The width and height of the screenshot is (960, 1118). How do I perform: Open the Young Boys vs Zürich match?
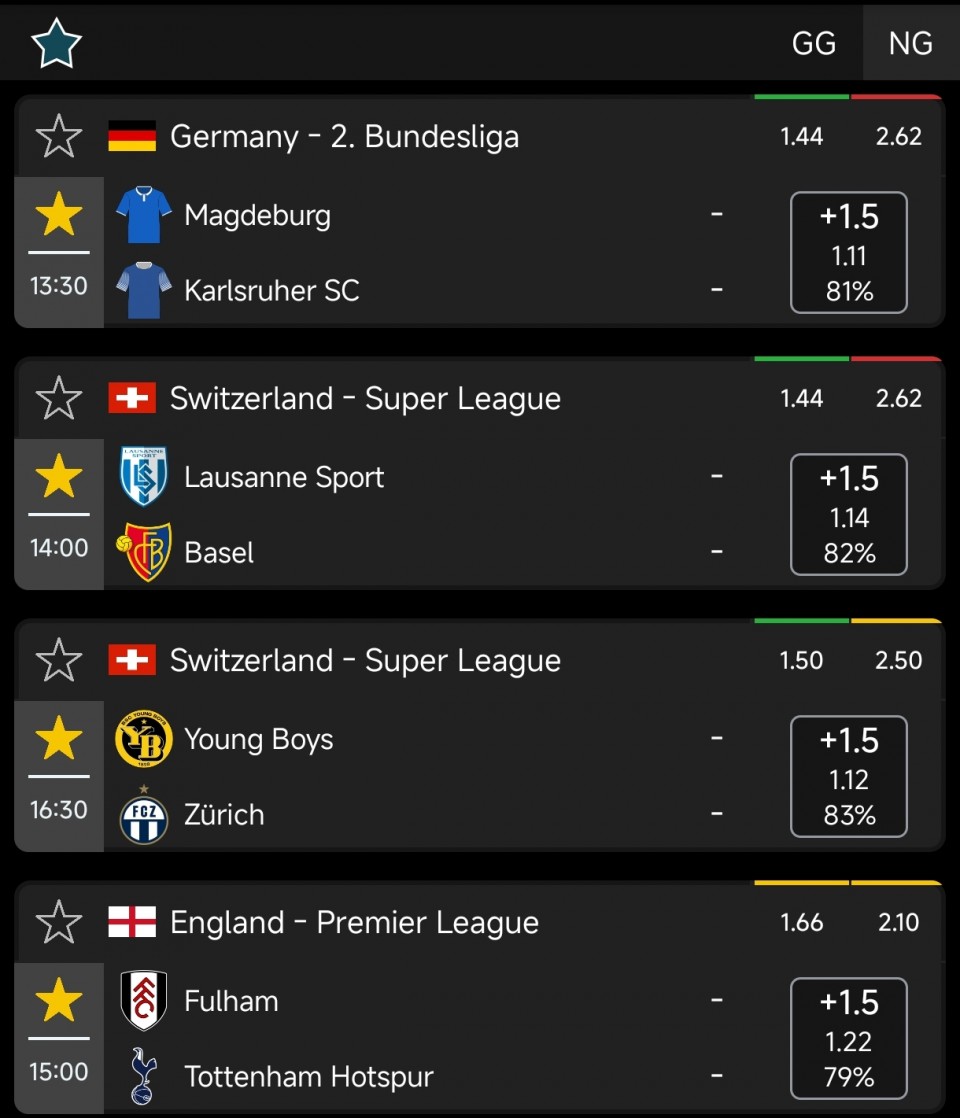click(400, 776)
